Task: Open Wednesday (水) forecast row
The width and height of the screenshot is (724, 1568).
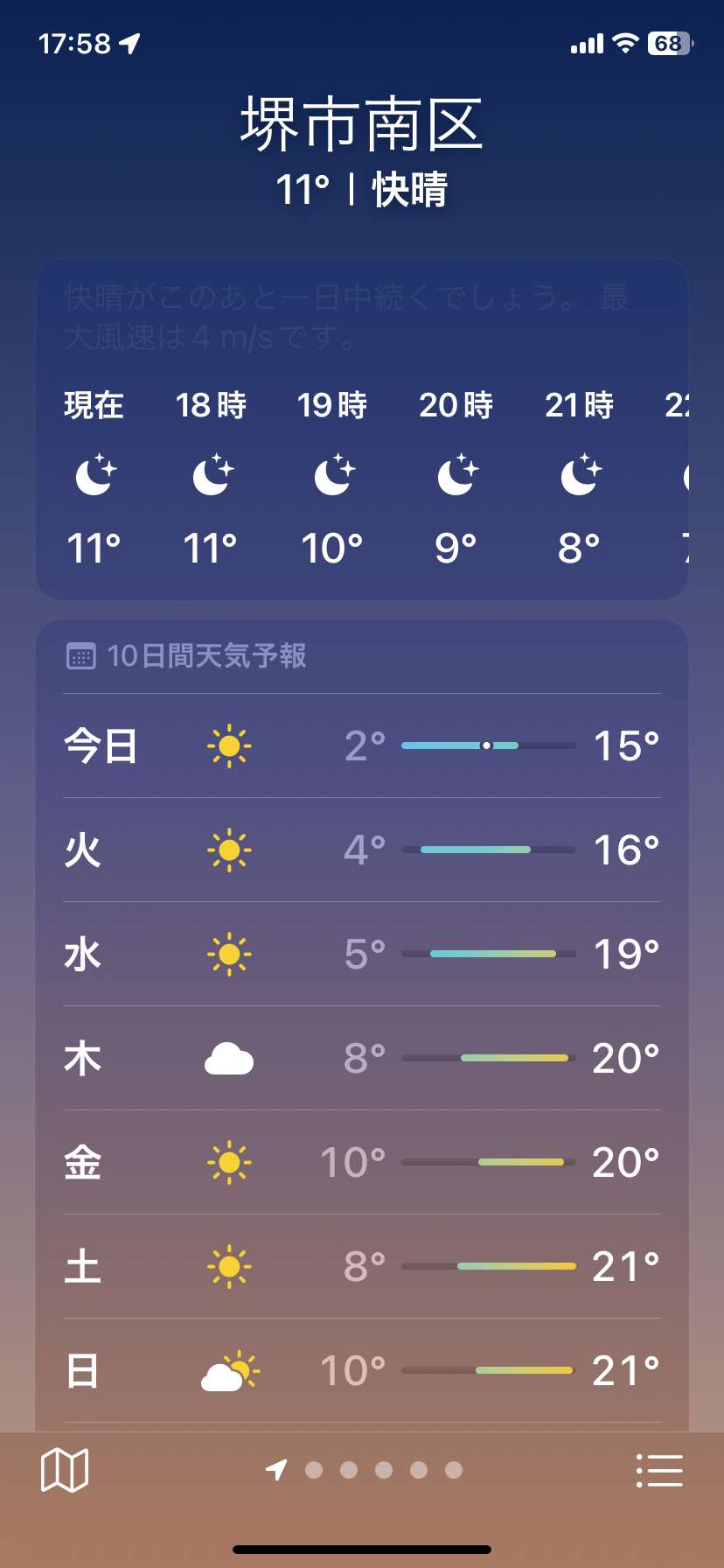Action: 362,955
